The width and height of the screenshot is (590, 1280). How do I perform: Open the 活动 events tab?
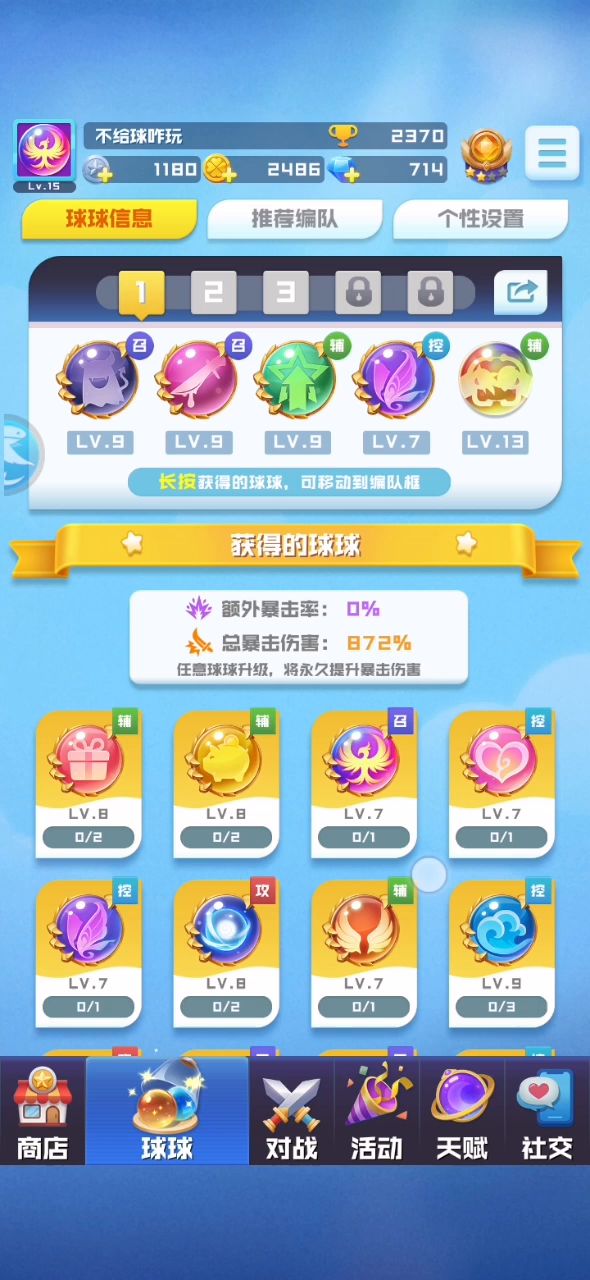[376, 1112]
